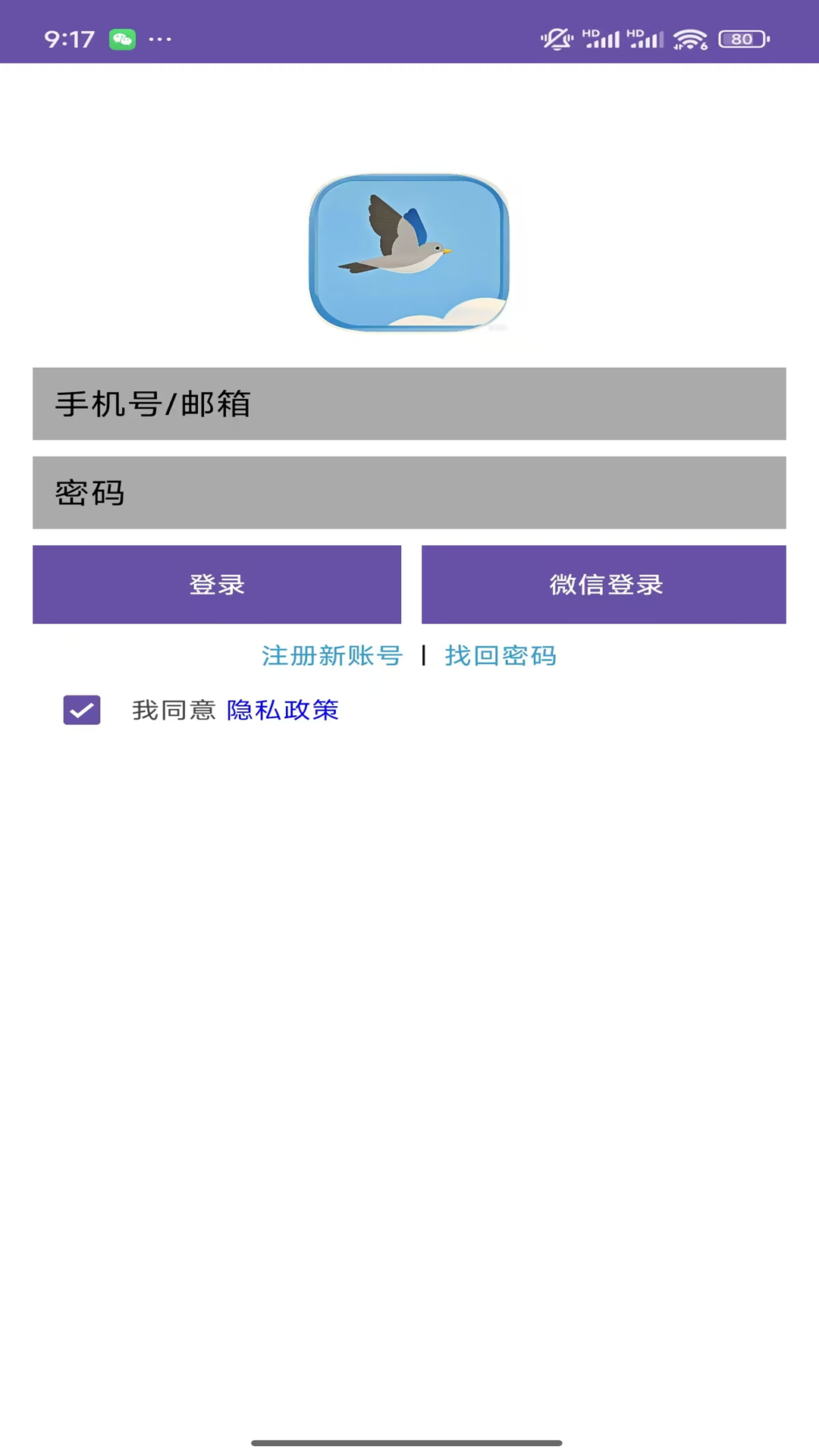Open the 隐私政策 link
The width and height of the screenshot is (819, 1456).
coord(282,710)
